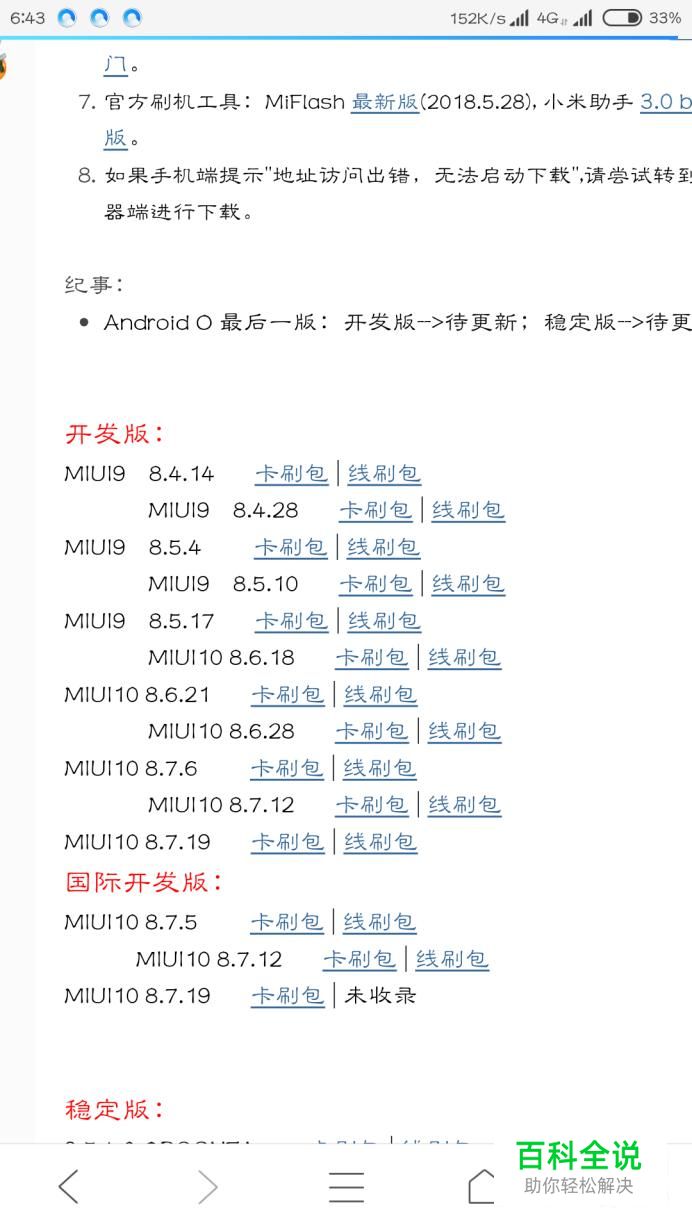
Task: Download 卡刷包 for MIUI9 8.4.14
Action: pyautogui.click(x=291, y=473)
